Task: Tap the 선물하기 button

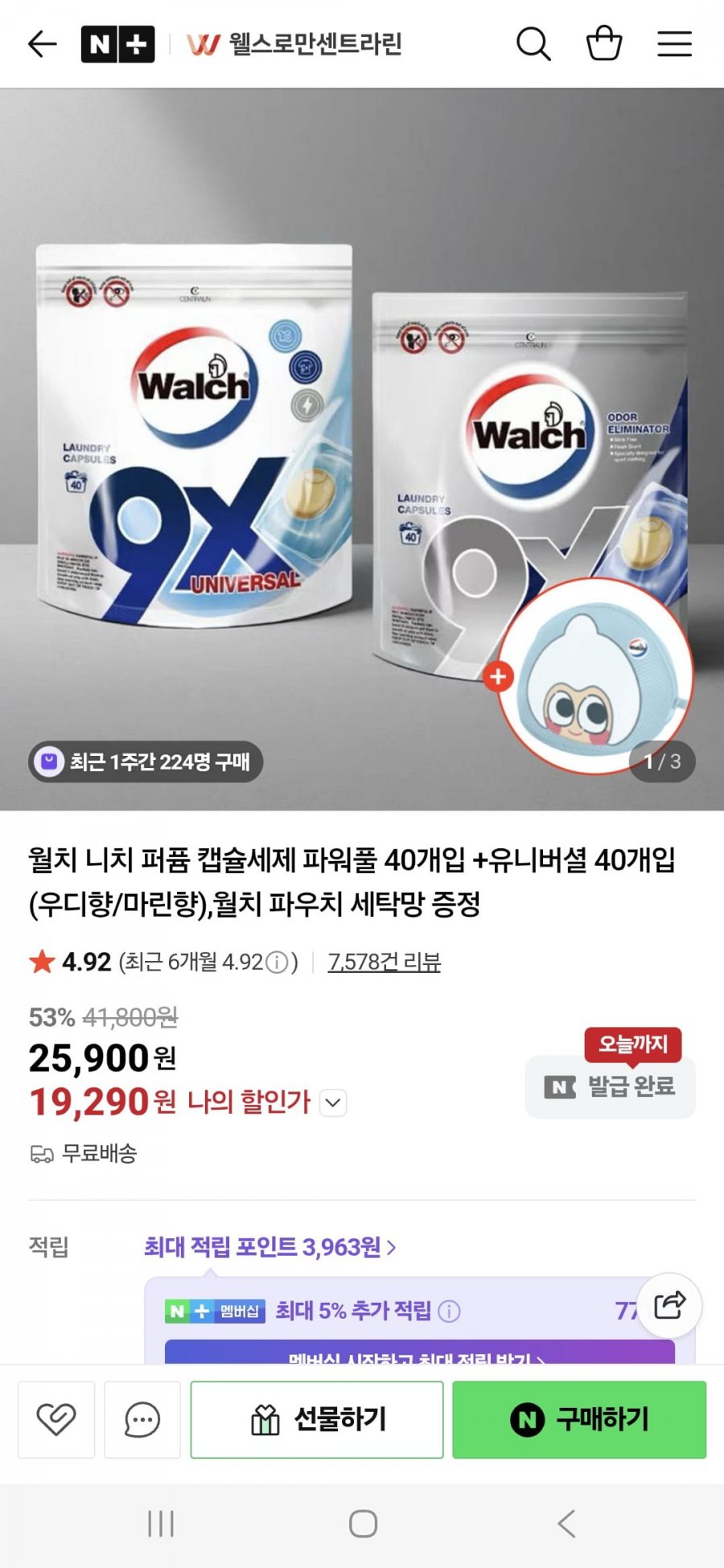Action: click(317, 1420)
